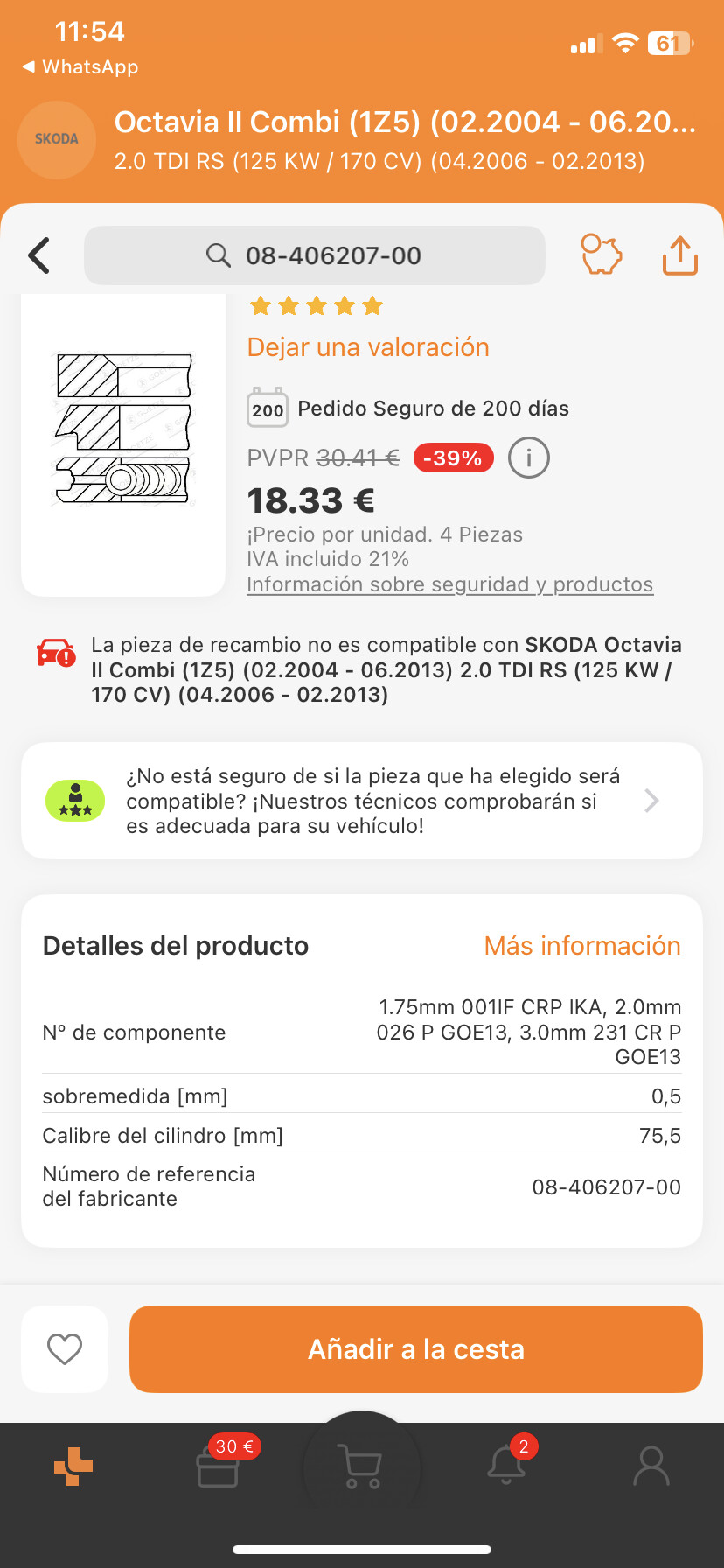Switch to the home tab
This screenshot has height=1568, width=724.
[73, 1466]
